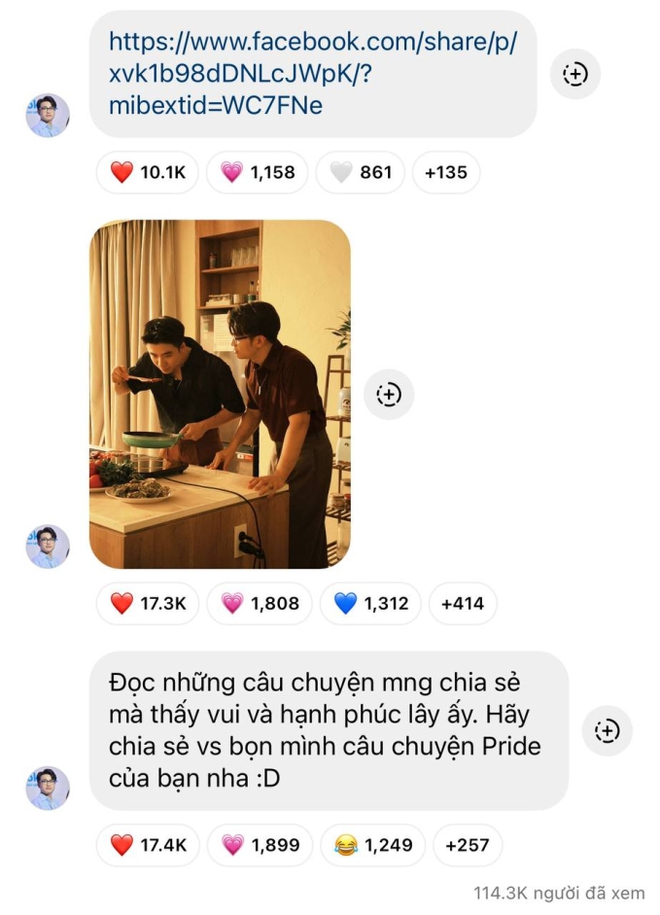
Task: Open sender's avatar beside the Pride story message
Action: tap(47, 788)
